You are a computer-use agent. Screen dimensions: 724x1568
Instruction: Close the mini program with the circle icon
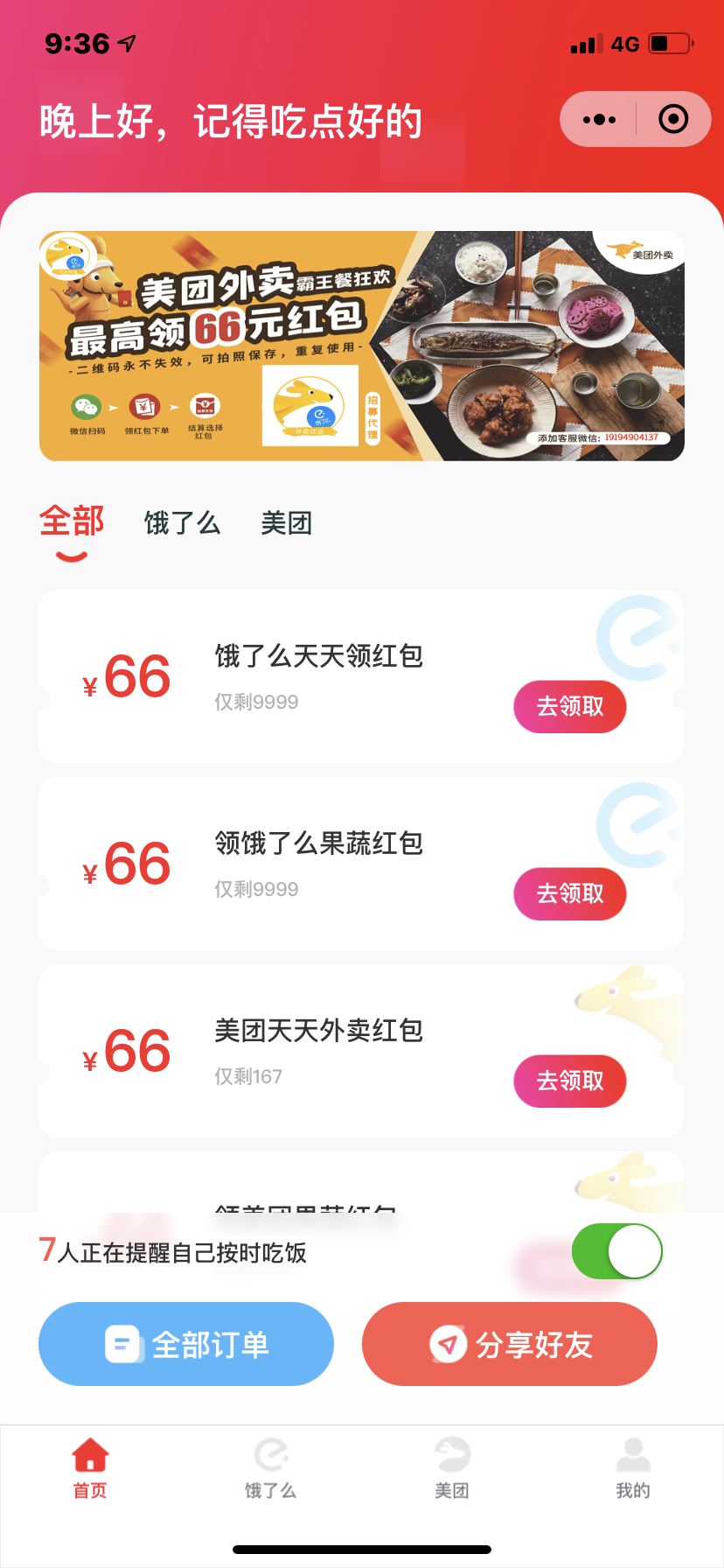[x=673, y=119]
